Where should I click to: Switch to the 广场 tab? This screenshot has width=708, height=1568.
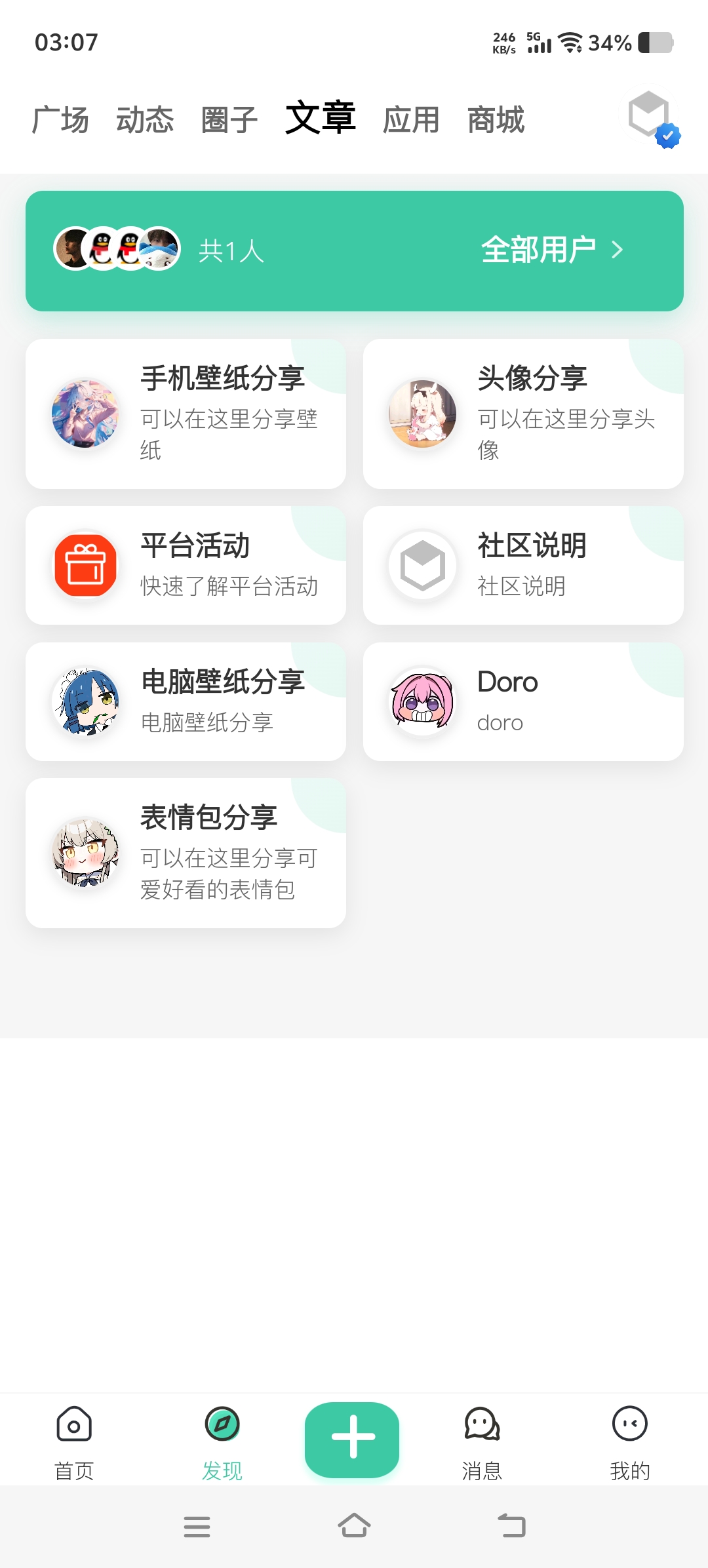coord(60,119)
